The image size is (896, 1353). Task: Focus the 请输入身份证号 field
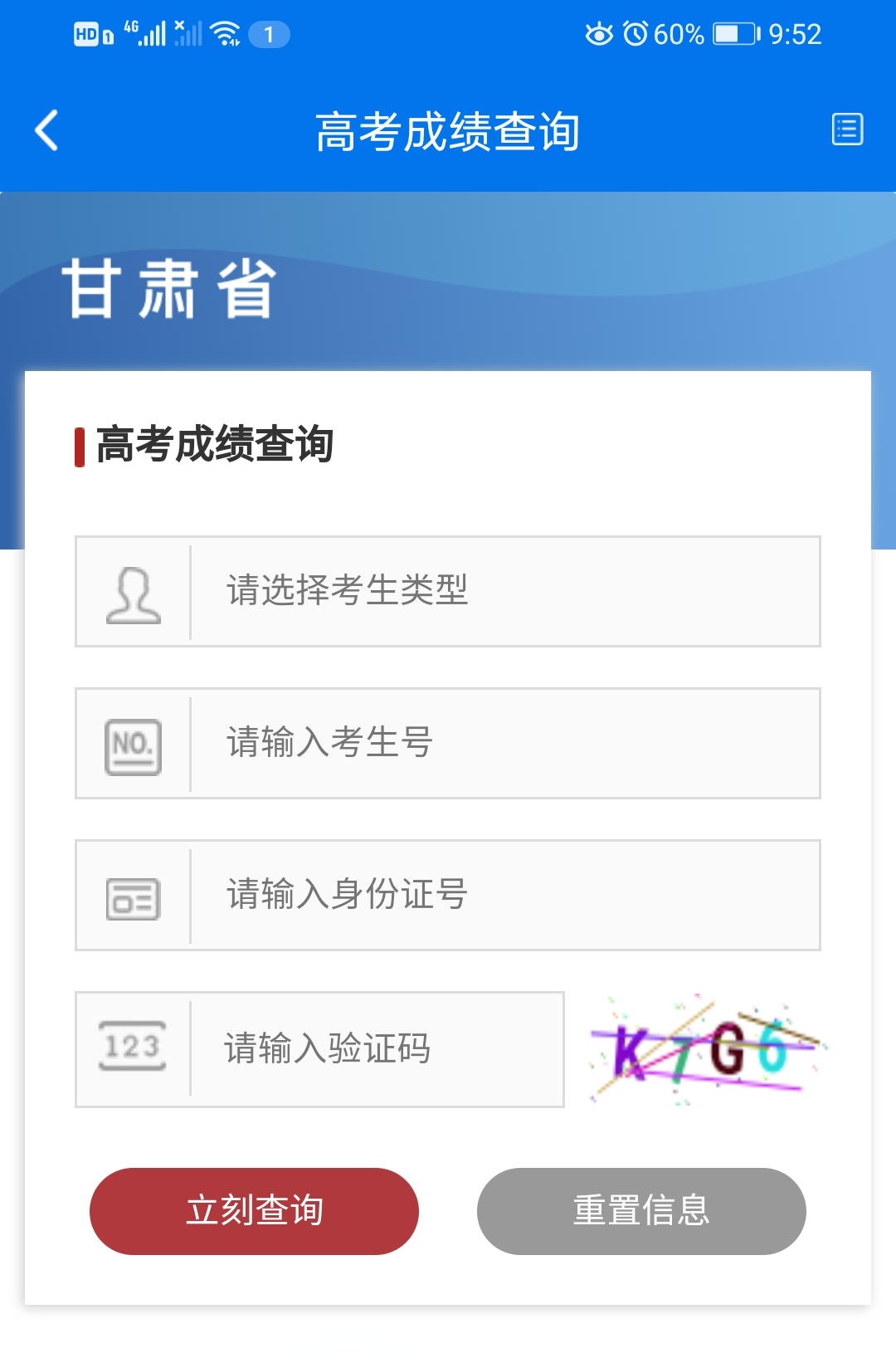coord(504,895)
